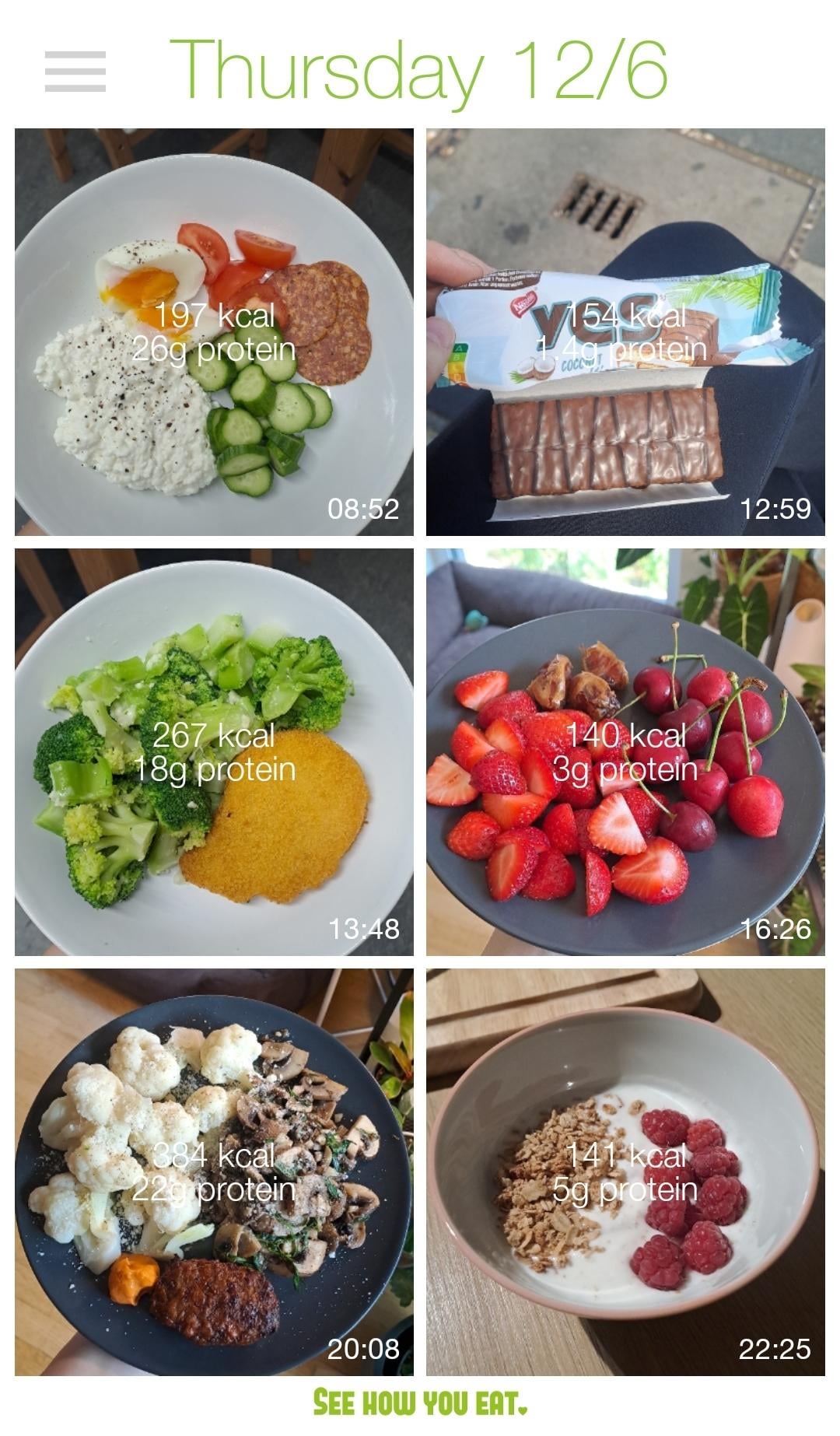Open the 08:52 breakfast meal photo
The image size is (840, 1436).
click(214, 332)
